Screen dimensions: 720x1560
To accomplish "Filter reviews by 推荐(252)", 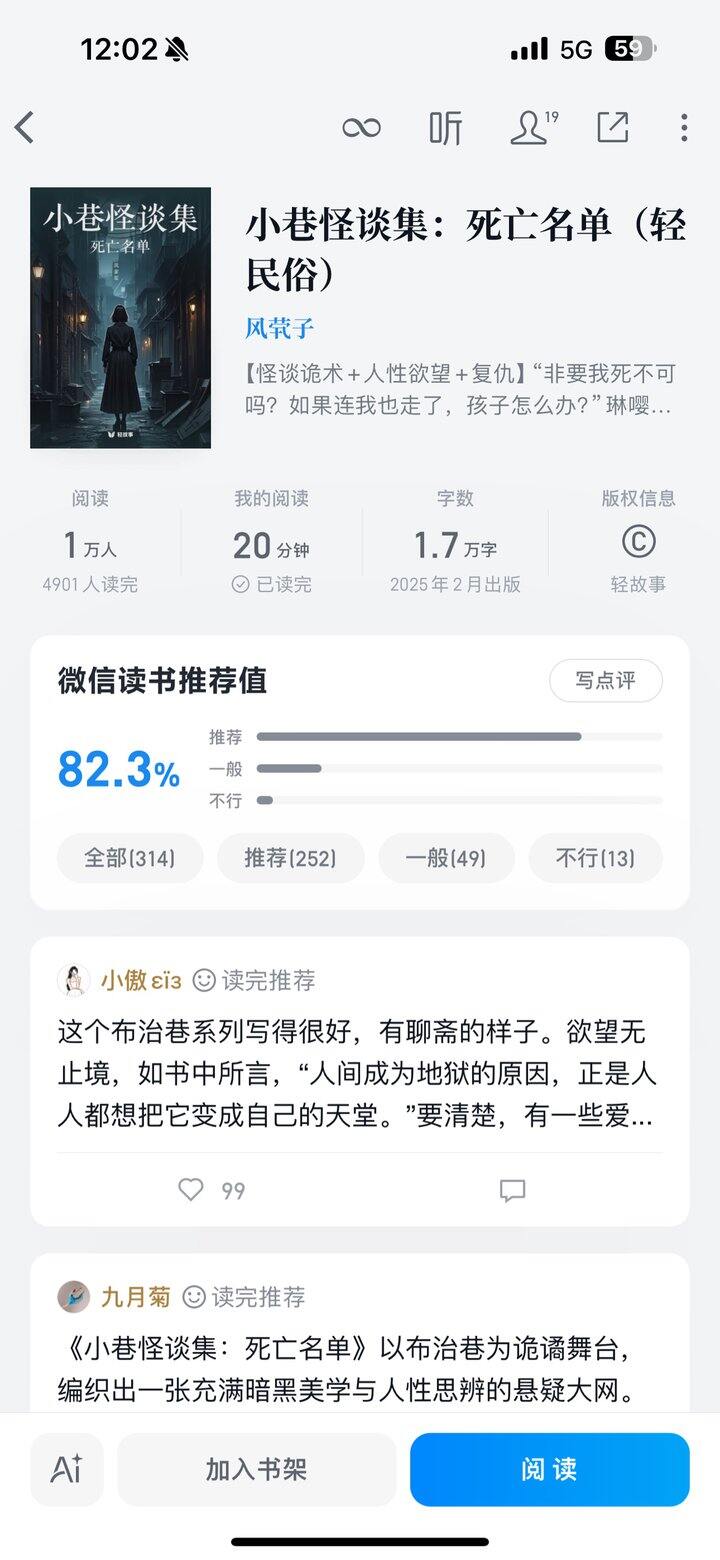I will [x=290, y=858].
